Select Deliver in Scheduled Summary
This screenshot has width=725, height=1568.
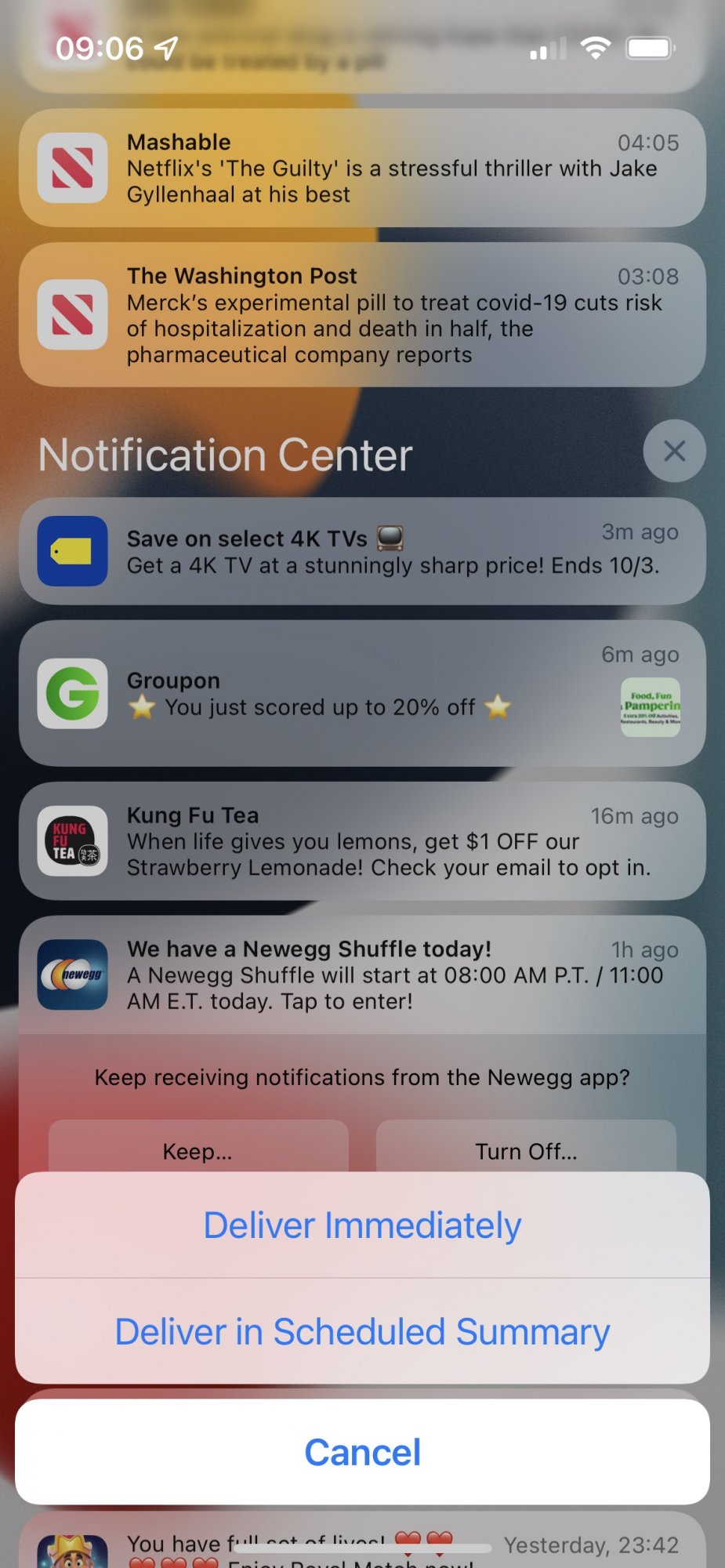click(x=362, y=1331)
